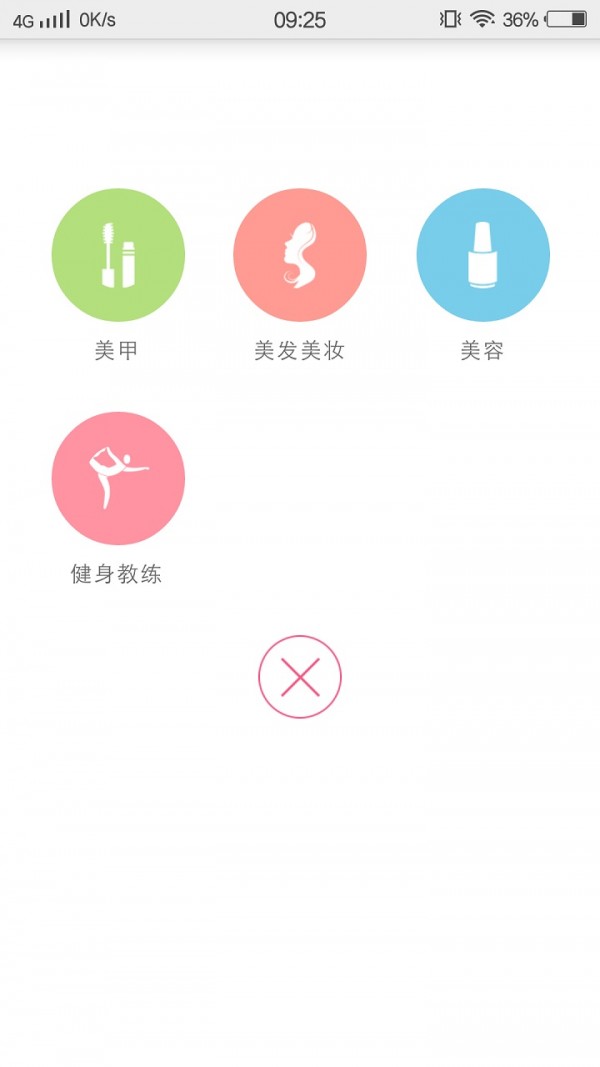Select the 美甲 category
The image size is (600, 1067).
pos(118,255)
